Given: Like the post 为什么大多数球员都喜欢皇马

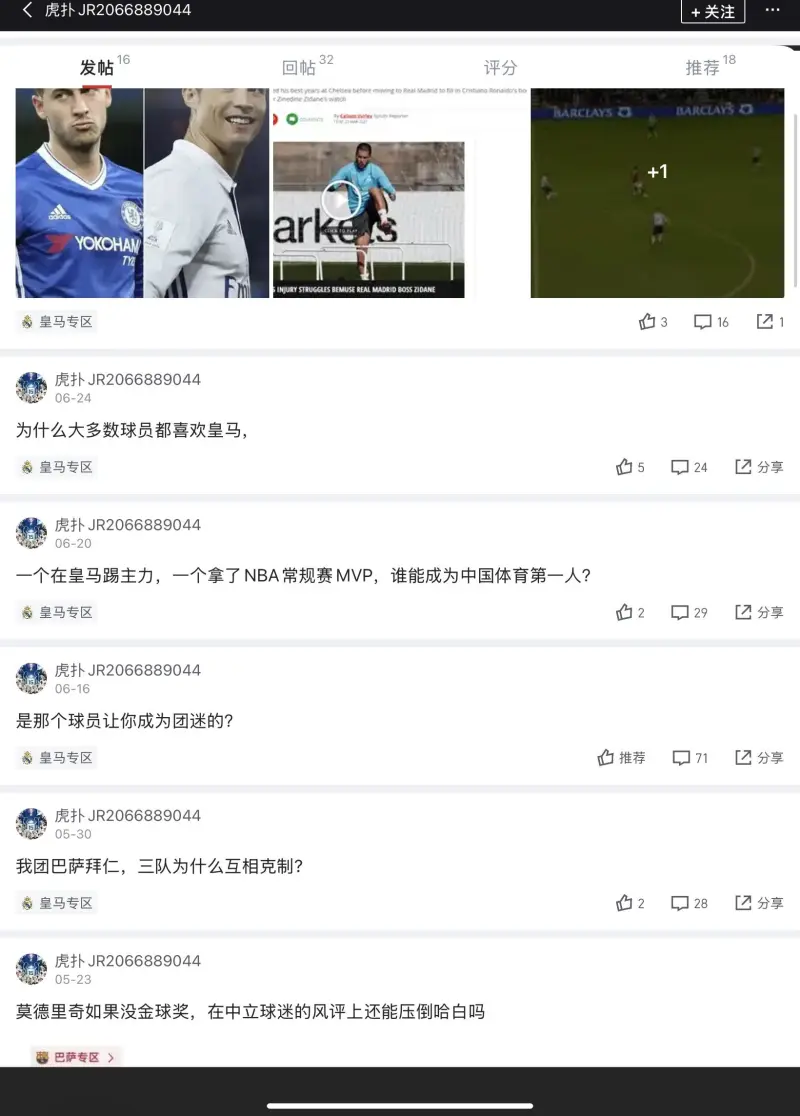Looking at the screenshot, I should 630,467.
